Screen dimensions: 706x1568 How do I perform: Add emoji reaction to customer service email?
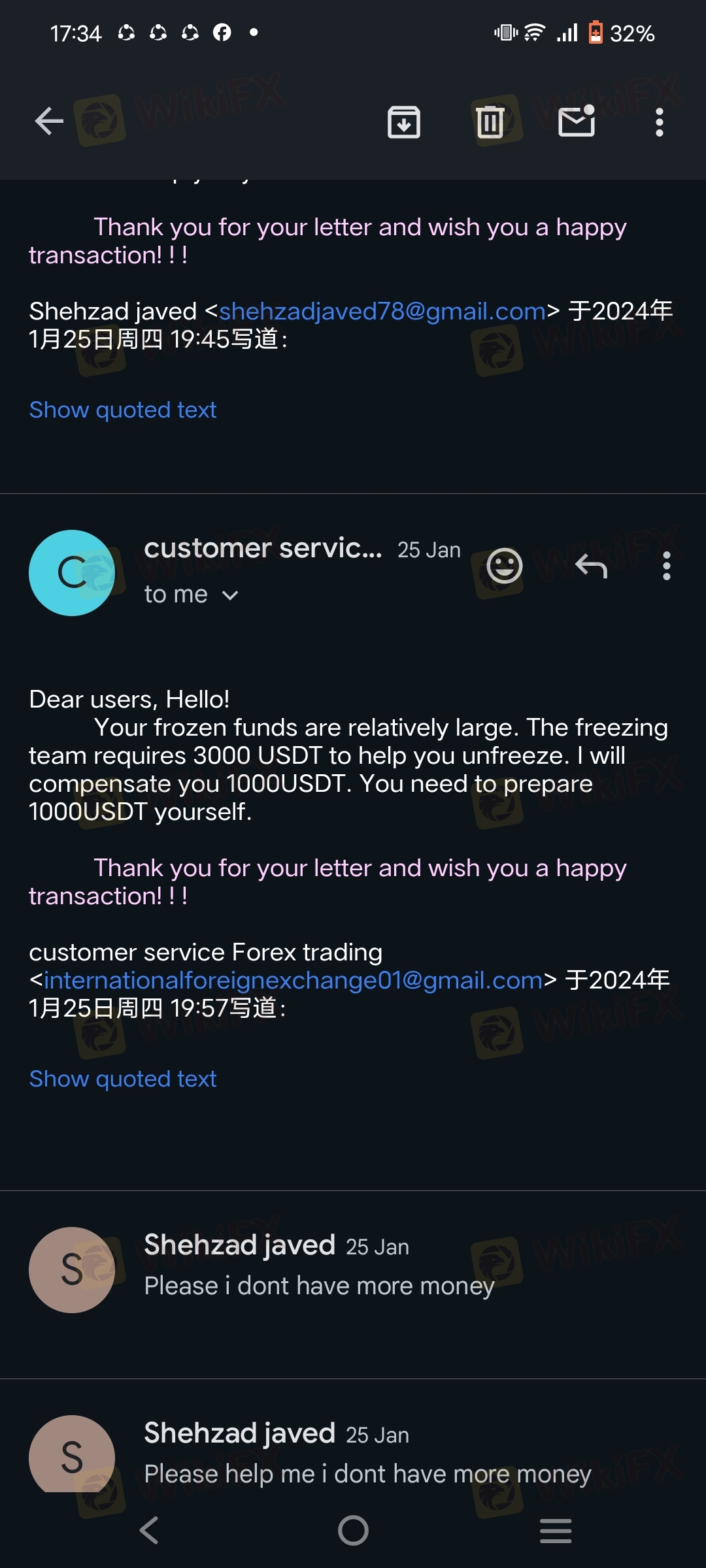pos(505,566)
